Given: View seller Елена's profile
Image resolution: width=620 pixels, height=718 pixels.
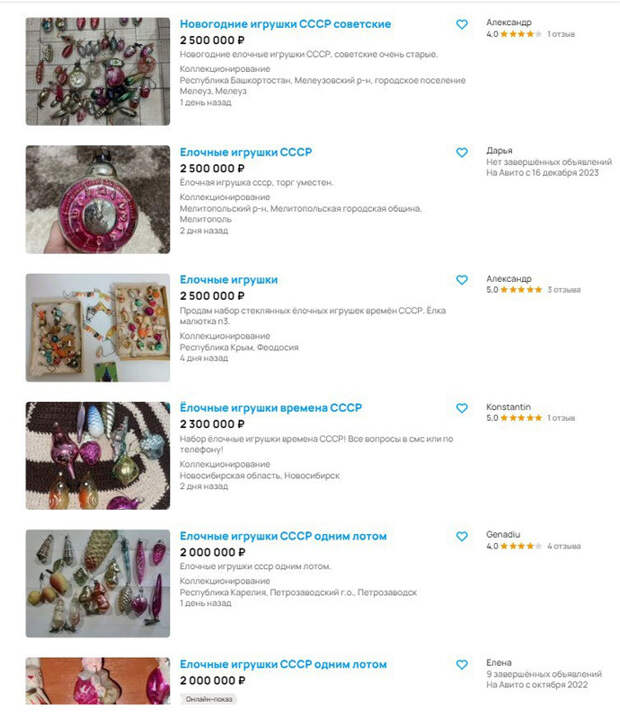Looking at the screenshot, I should coord(498,662).
